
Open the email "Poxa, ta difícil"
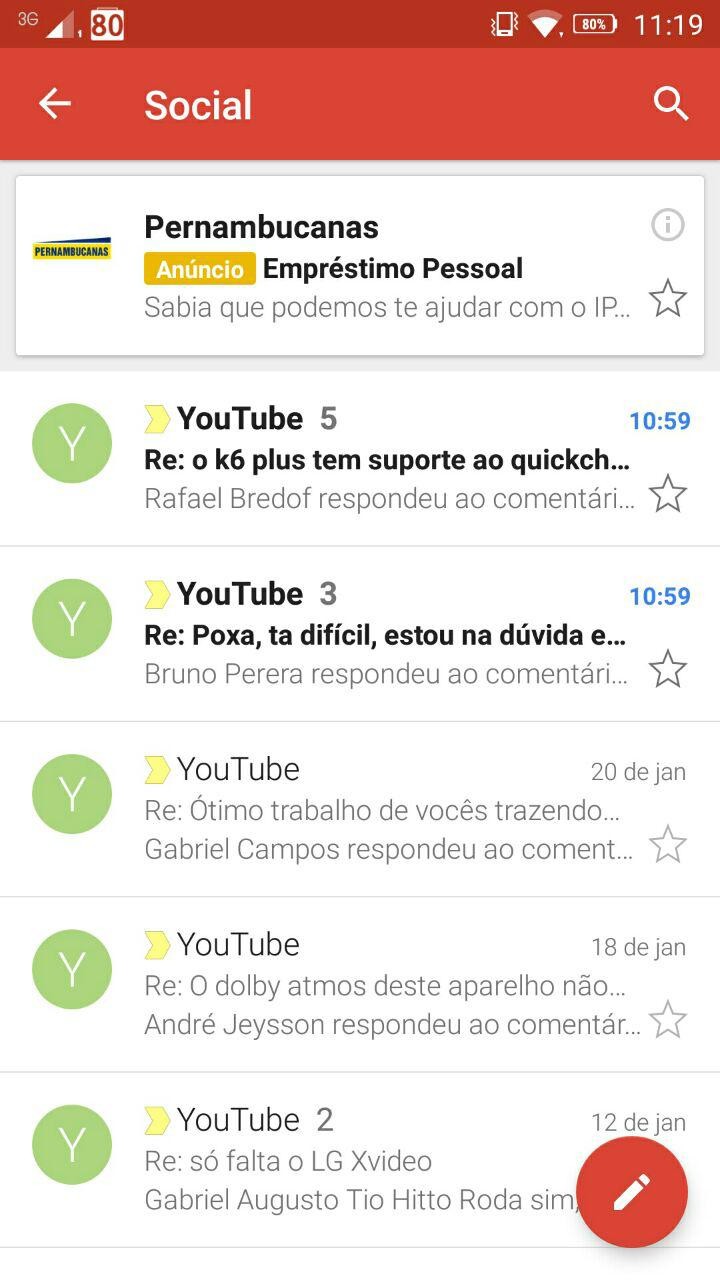360,634
